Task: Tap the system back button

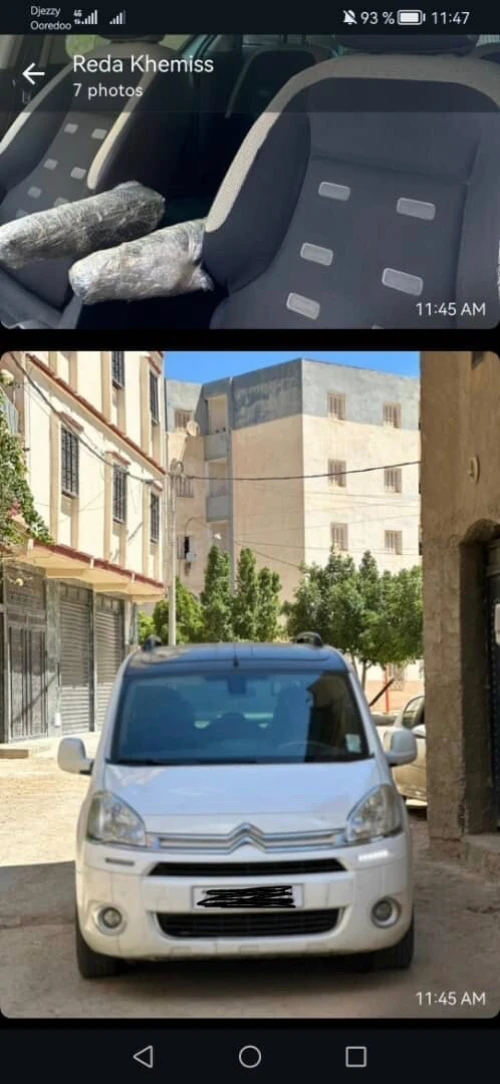Action: (143, 1056)
